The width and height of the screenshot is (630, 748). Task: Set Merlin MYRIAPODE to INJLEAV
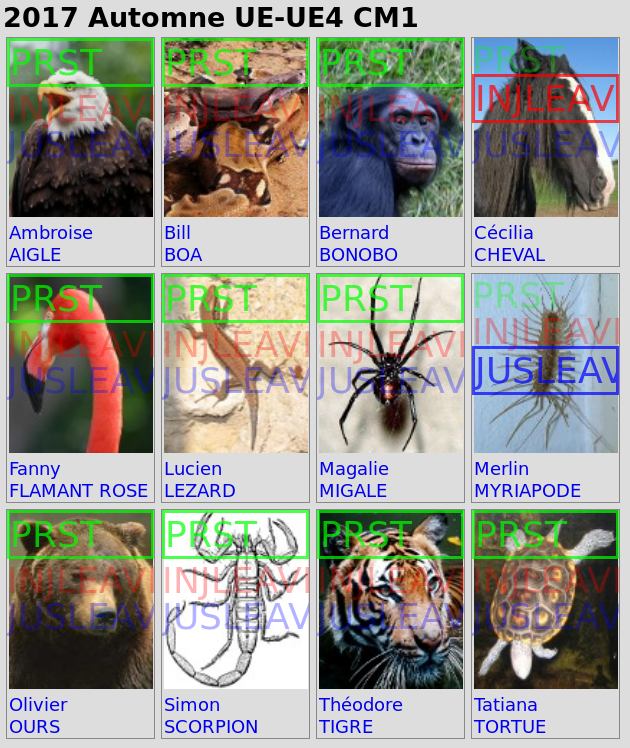coord(545,330)
